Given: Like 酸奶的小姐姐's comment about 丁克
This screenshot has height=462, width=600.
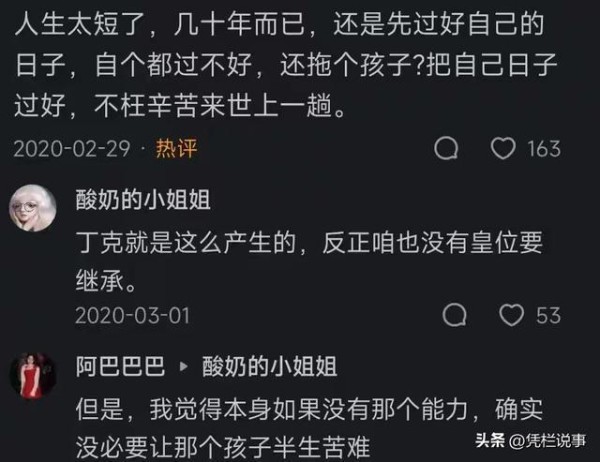Looking at the screenshot, I should coord(511,315).
